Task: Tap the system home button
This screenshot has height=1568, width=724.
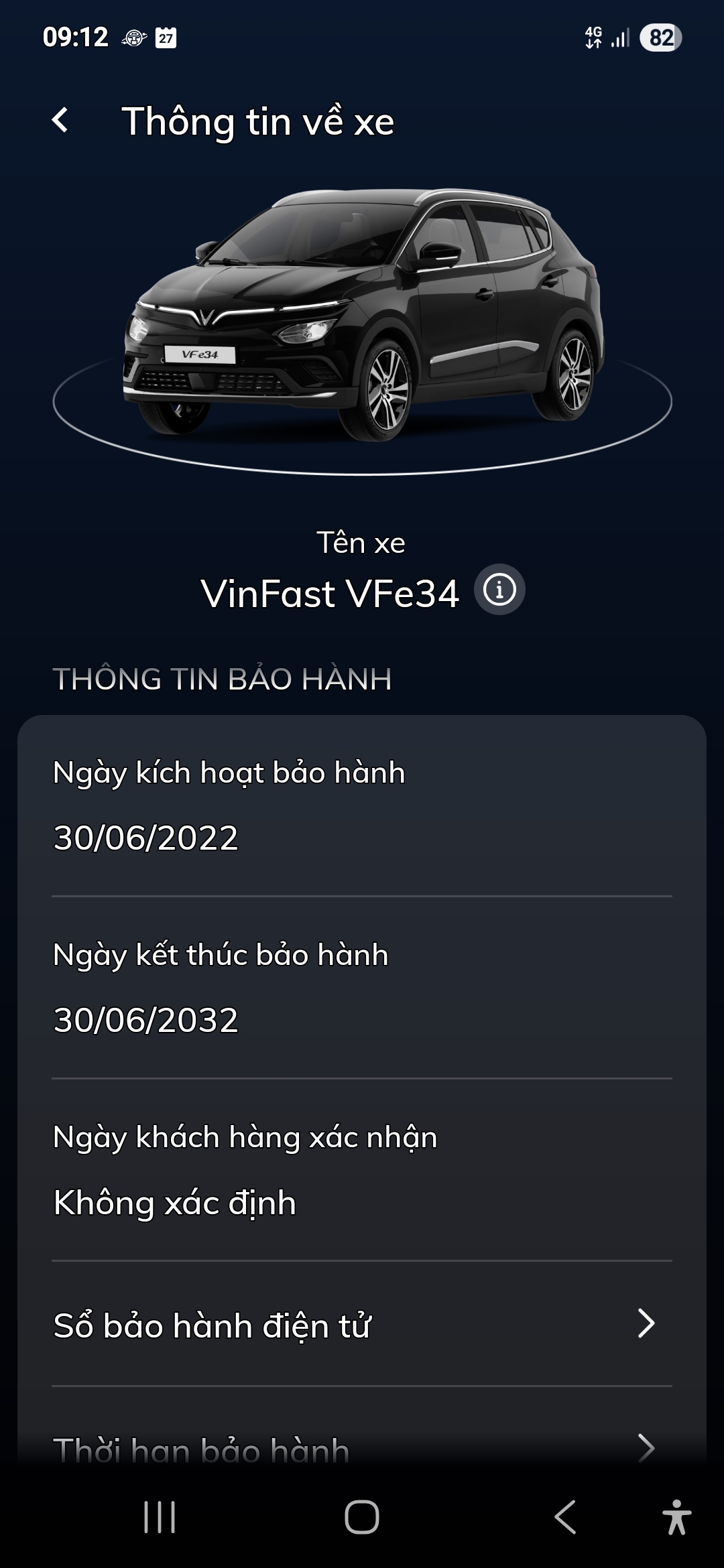Action: [362, 1517]
